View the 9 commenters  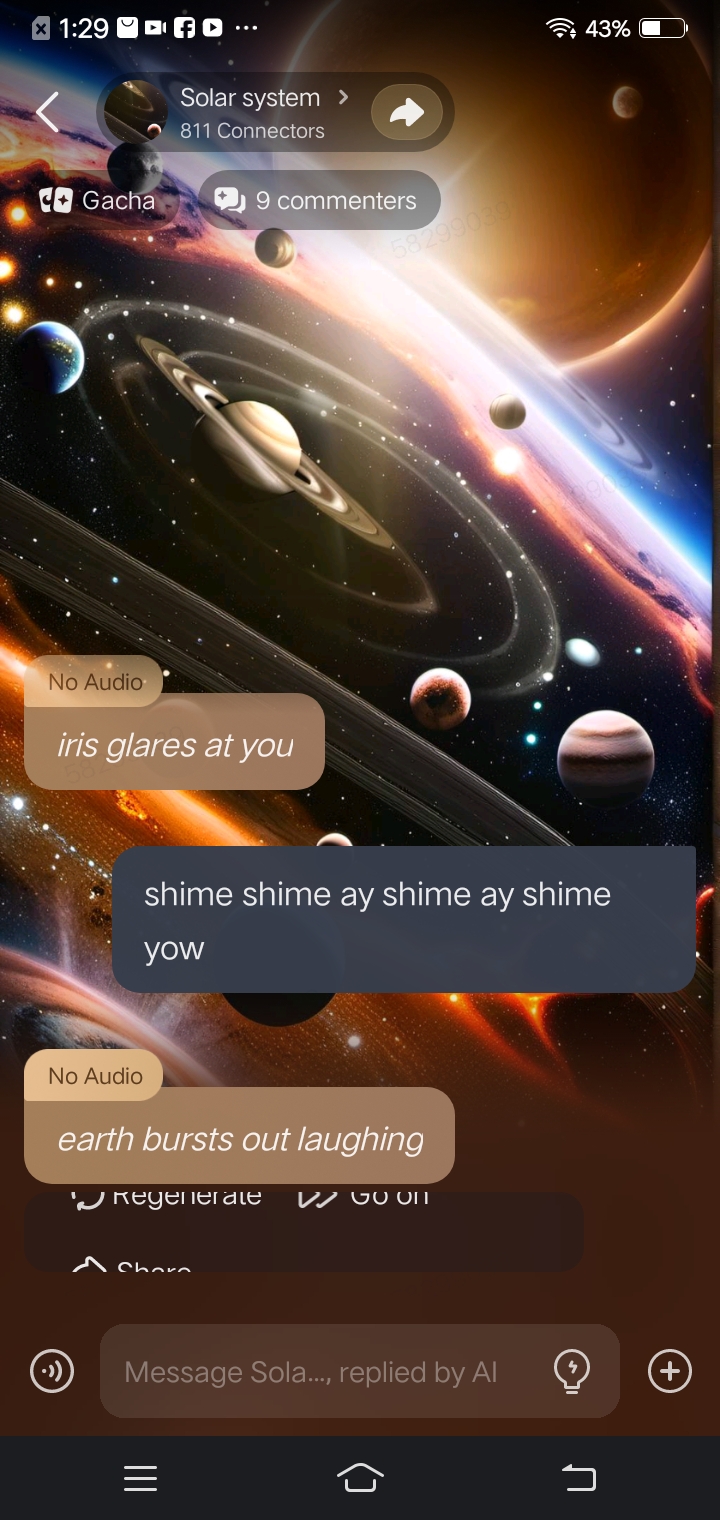pyautogui.click(x=319, y=201)
